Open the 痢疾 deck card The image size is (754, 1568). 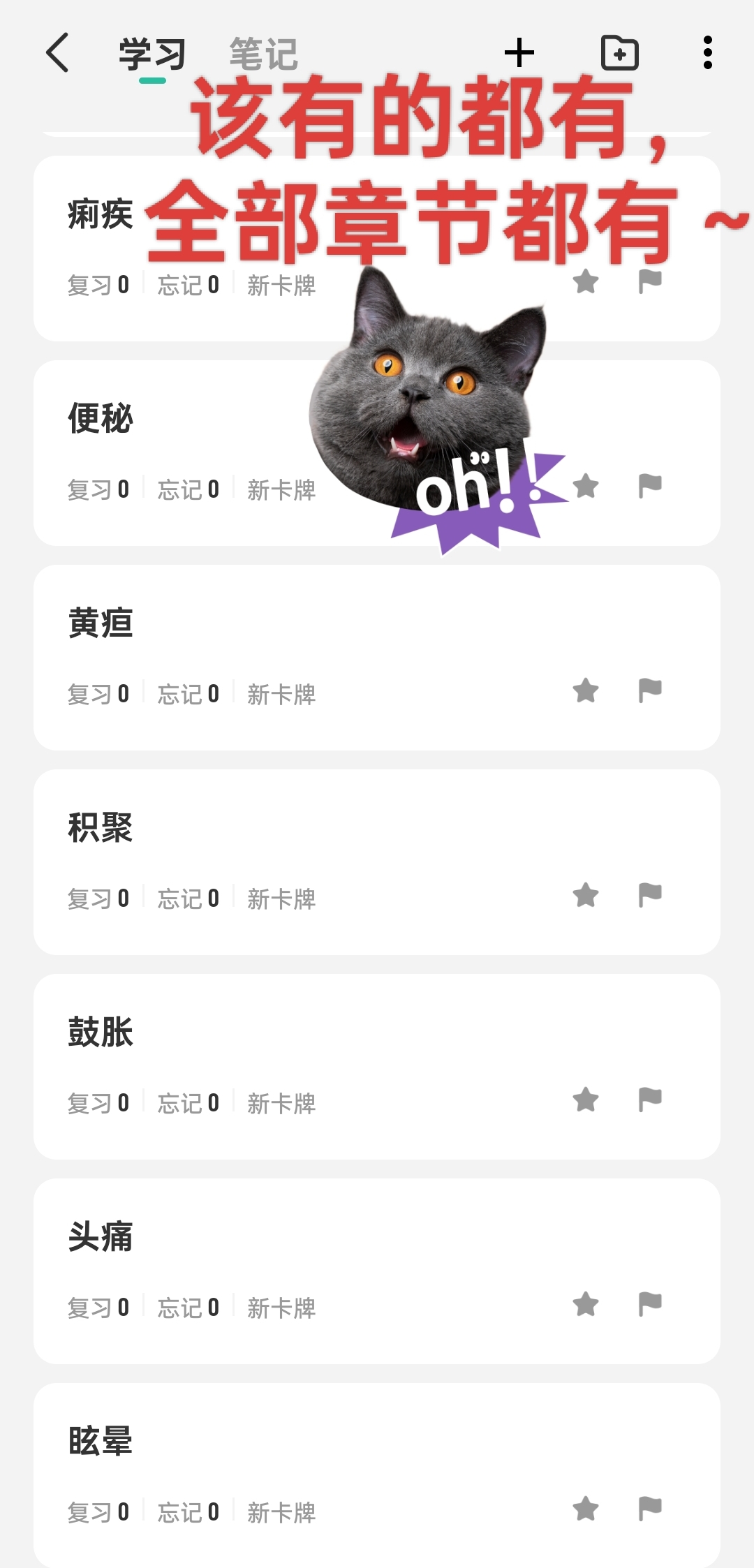tap(377, 249)
